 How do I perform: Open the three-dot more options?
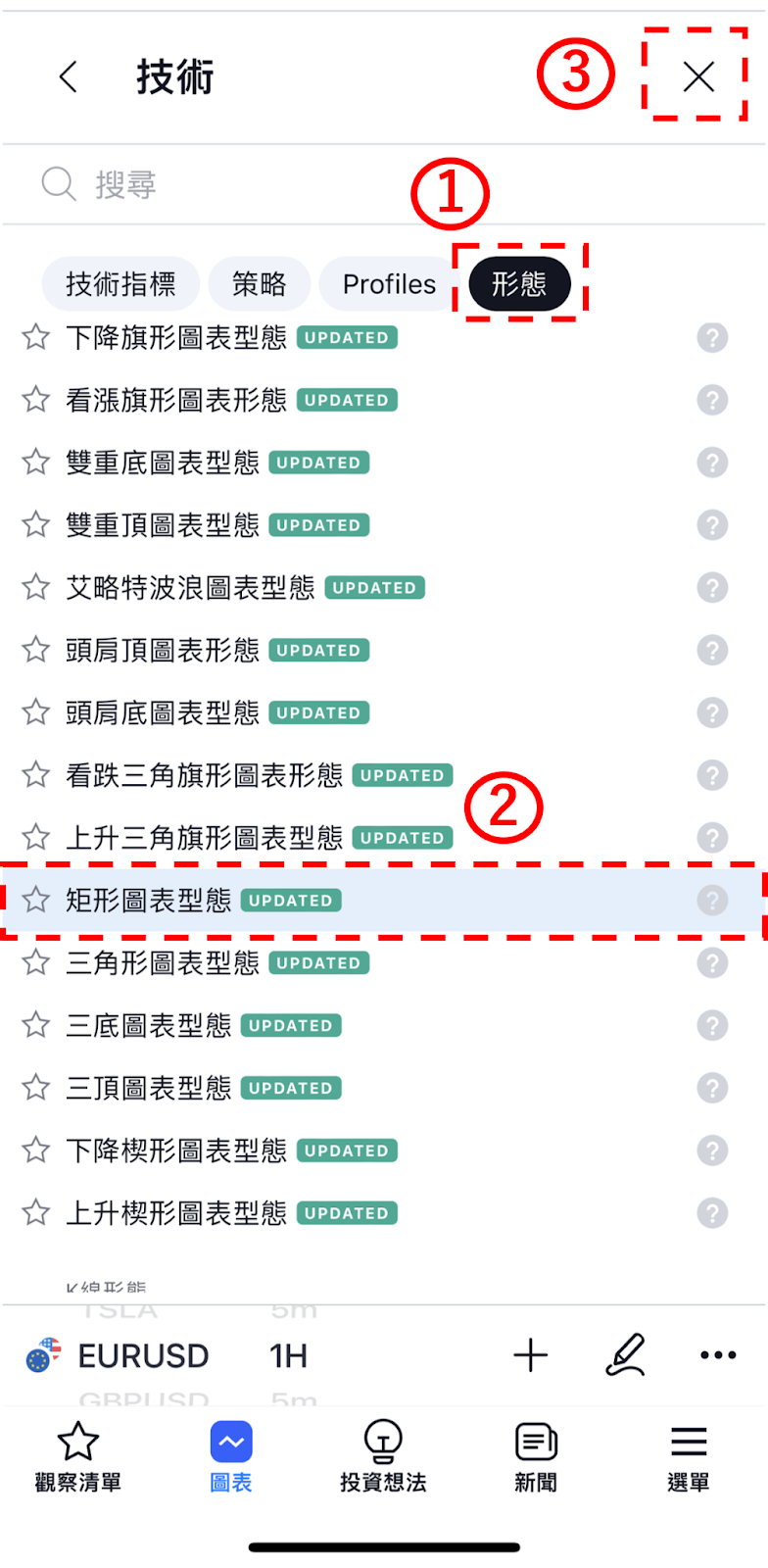(718, 1355)
